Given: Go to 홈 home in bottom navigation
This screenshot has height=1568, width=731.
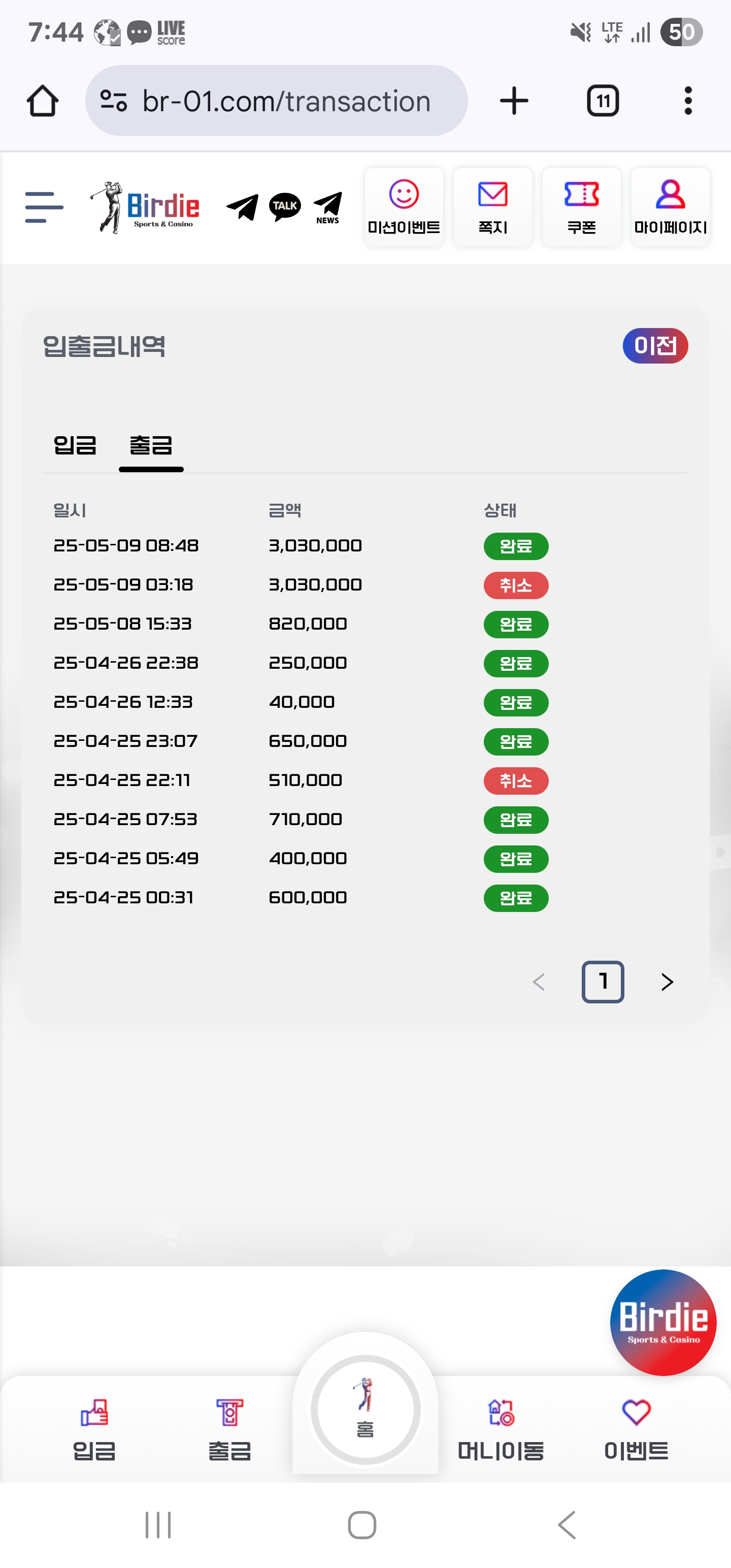Looking at the screenshot, I should 365,1410.
